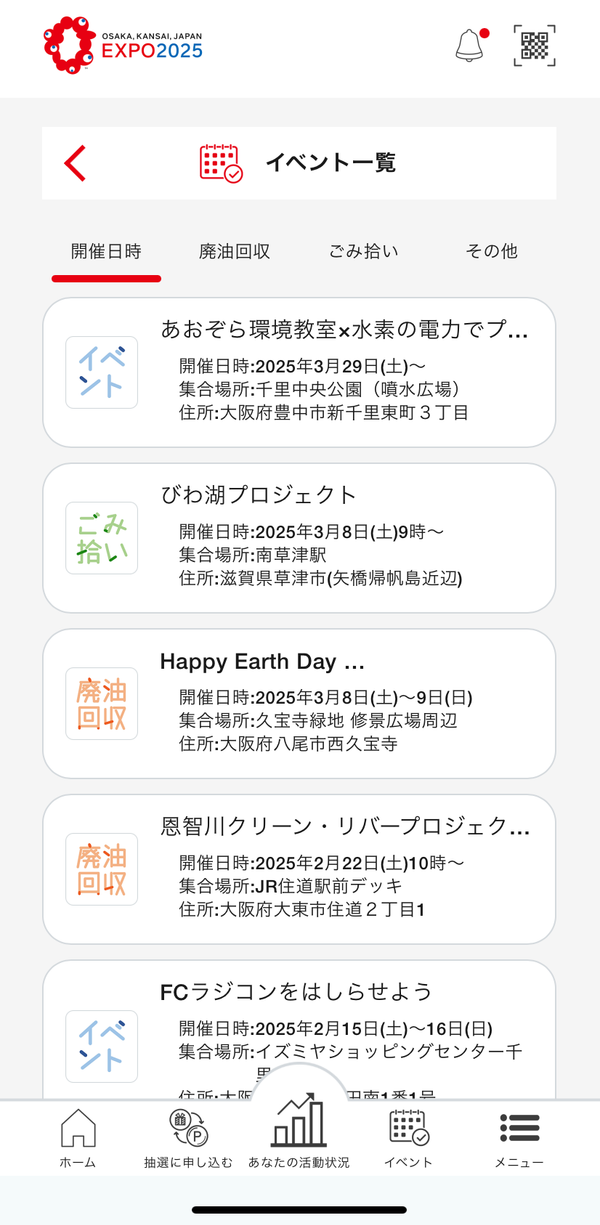This screenshot has width=600, height=1225.
Task: Go to the ホーム tab
Action: coord(78,1139)
